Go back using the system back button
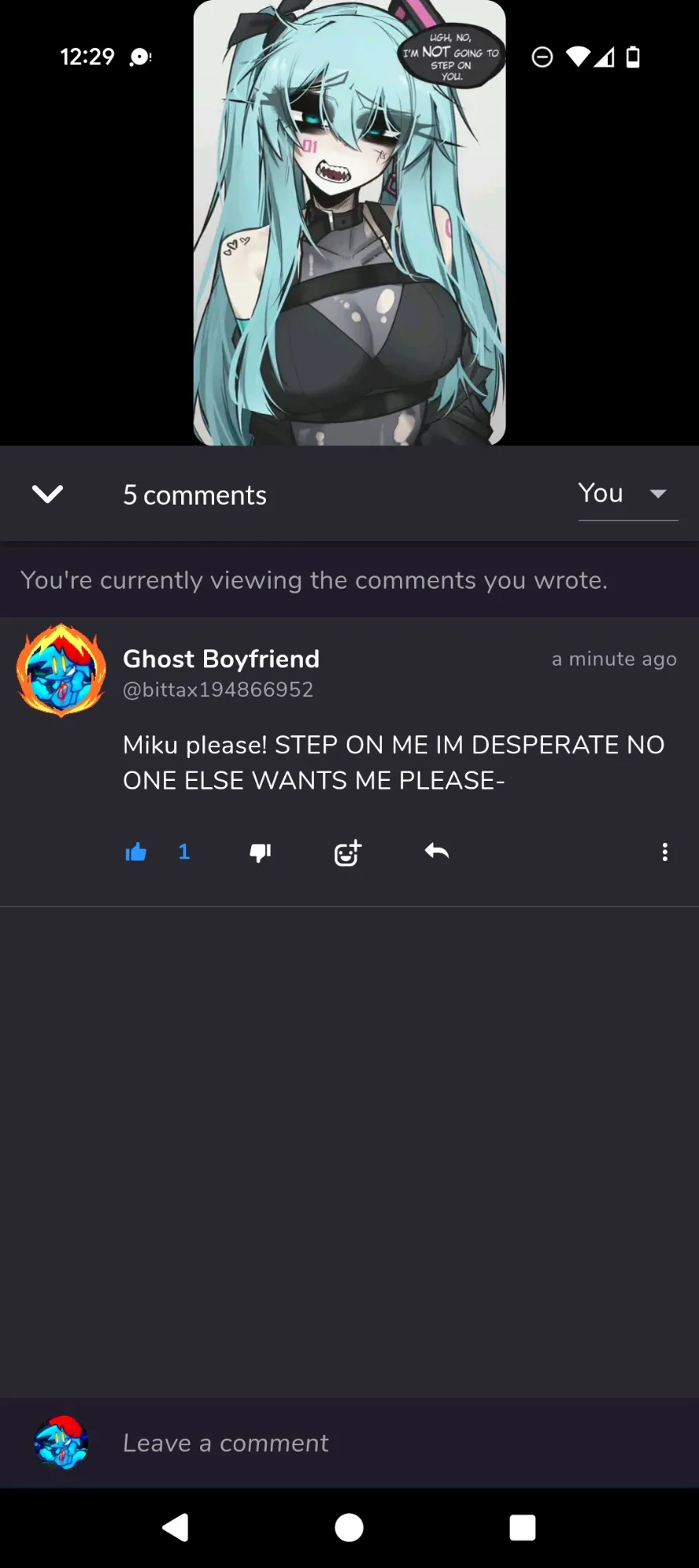The height and width of the screenshot is (1568, 699). [175, 1527]
